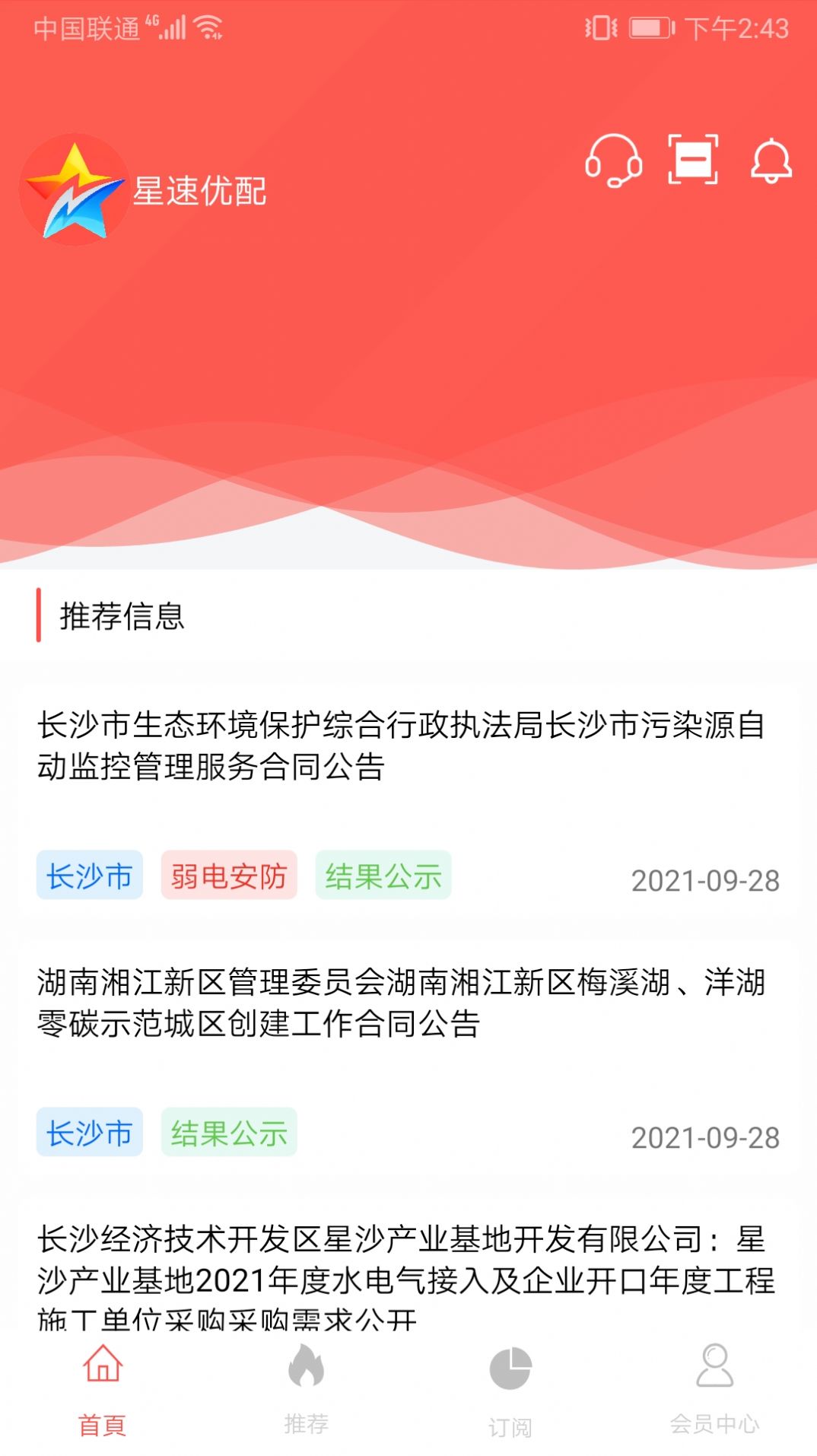This screenshot has width=817, height=1456.
Task: Open 湖南湘江新区管理委员会 contract announcement
Action: (x=402, y=1003)
